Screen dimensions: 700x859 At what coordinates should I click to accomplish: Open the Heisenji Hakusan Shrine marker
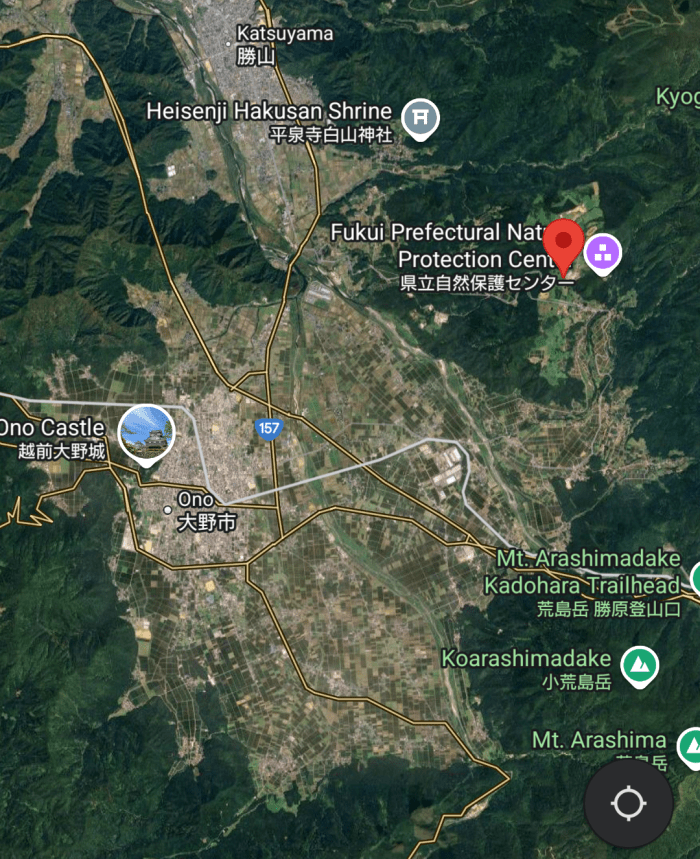[421, 118]
